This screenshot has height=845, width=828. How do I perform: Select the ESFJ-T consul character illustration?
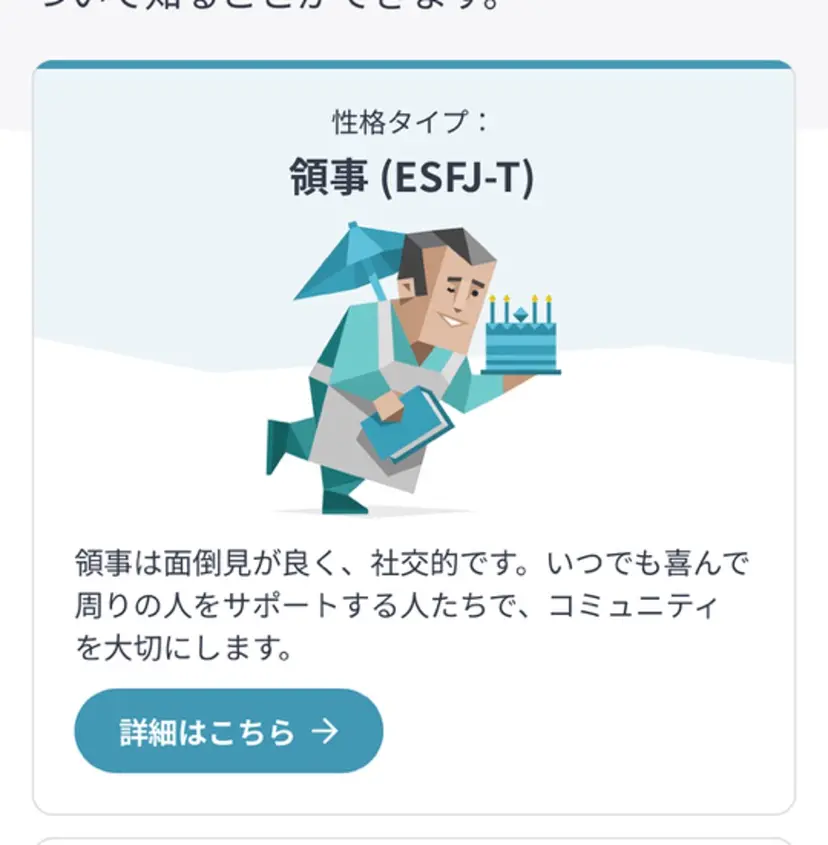click(x=410, y=370)
